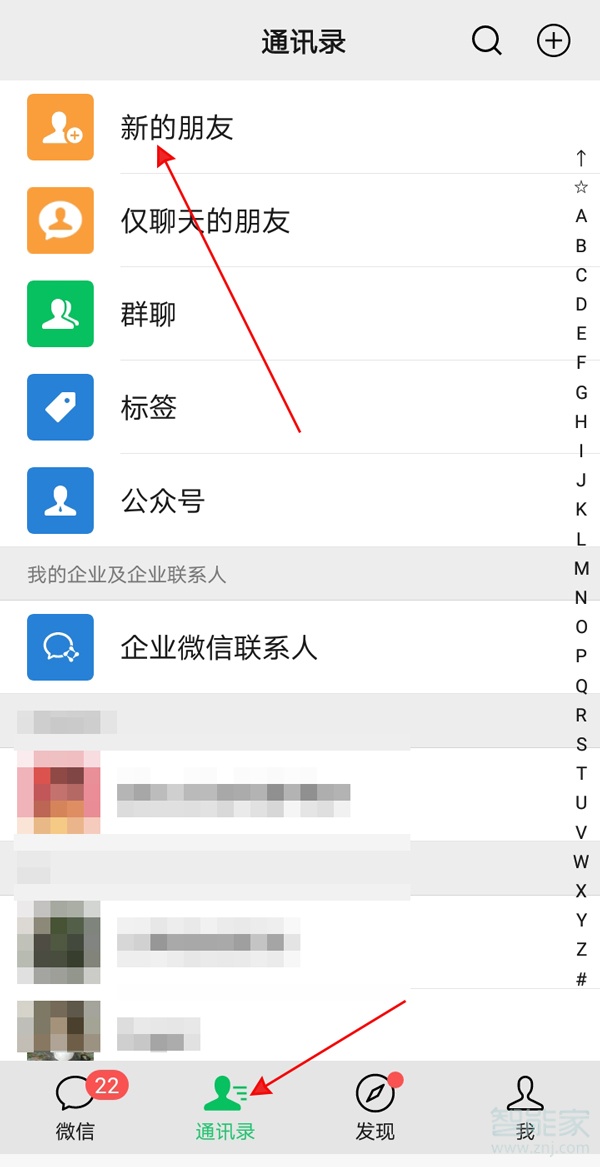The width and height of the screenshot is (600, 1167).
Task: Jump to letter M in the index
Action: point(581,568)
